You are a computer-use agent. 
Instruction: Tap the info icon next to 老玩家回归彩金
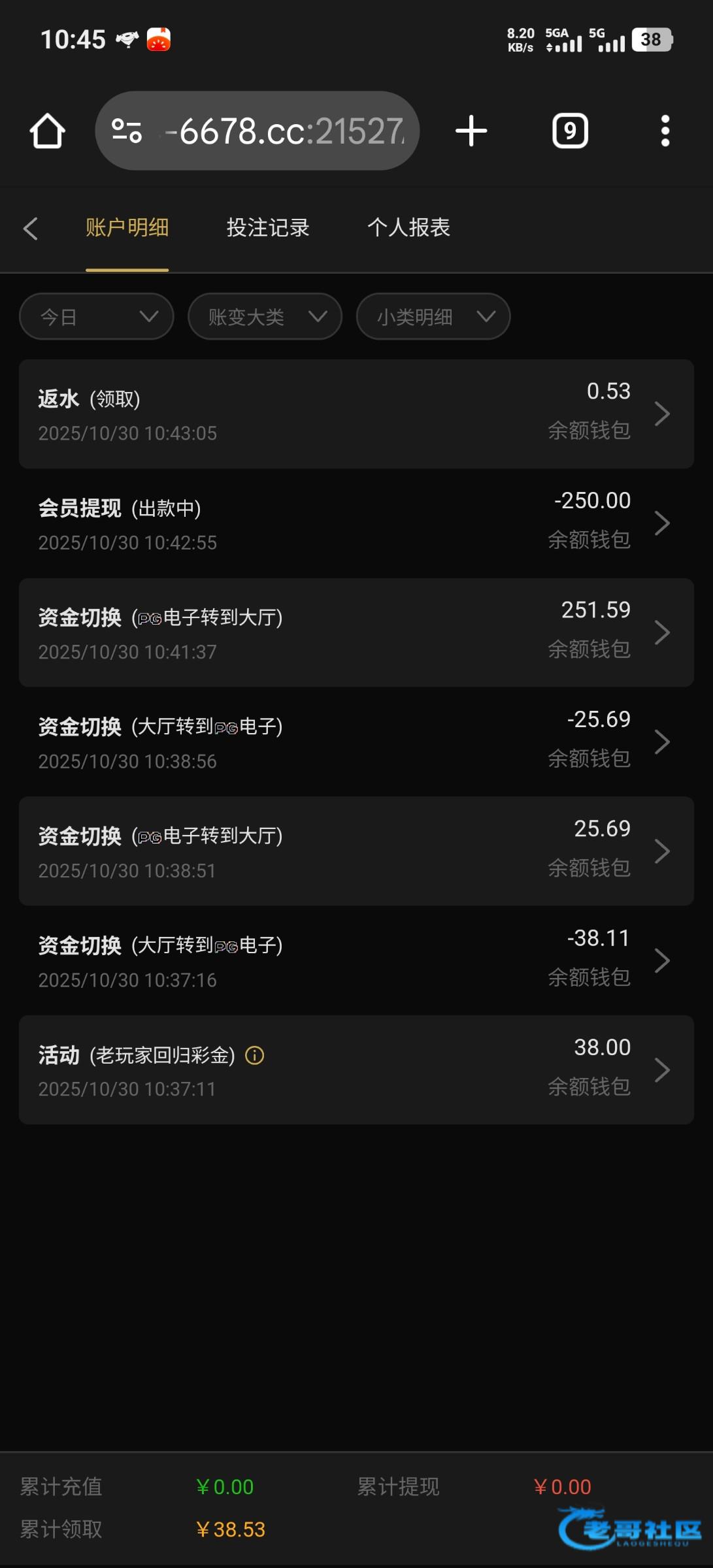point(254,1055)
